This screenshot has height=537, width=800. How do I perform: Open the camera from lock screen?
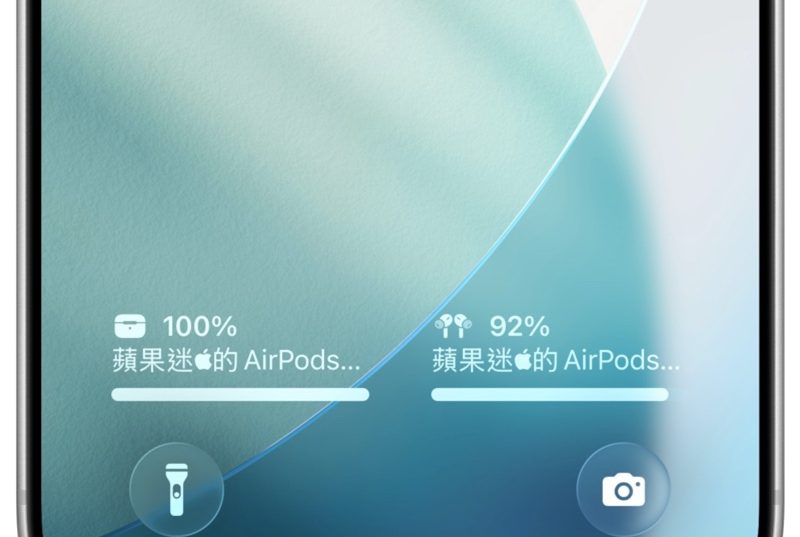pyautogui.click(x=623, y=489)
